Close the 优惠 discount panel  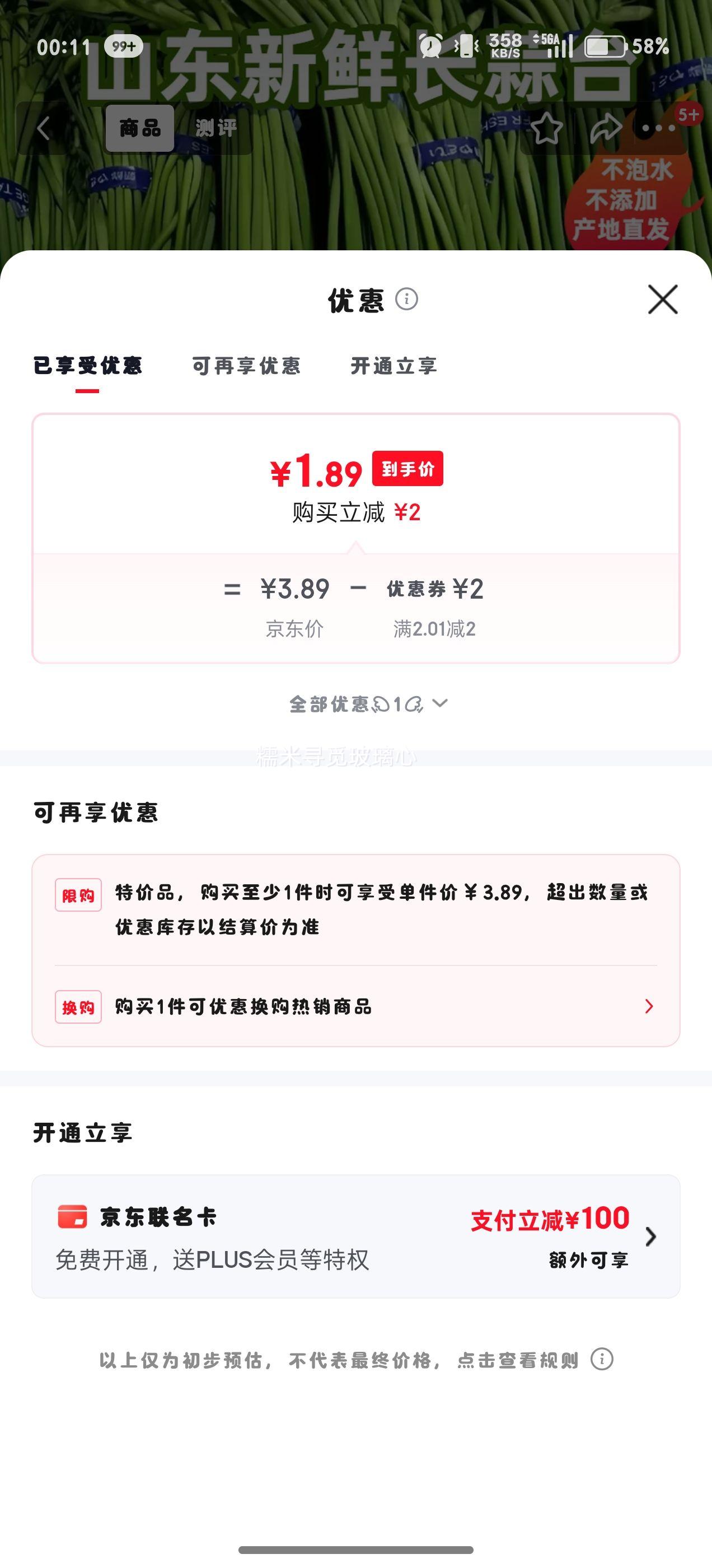coord(663,299)
